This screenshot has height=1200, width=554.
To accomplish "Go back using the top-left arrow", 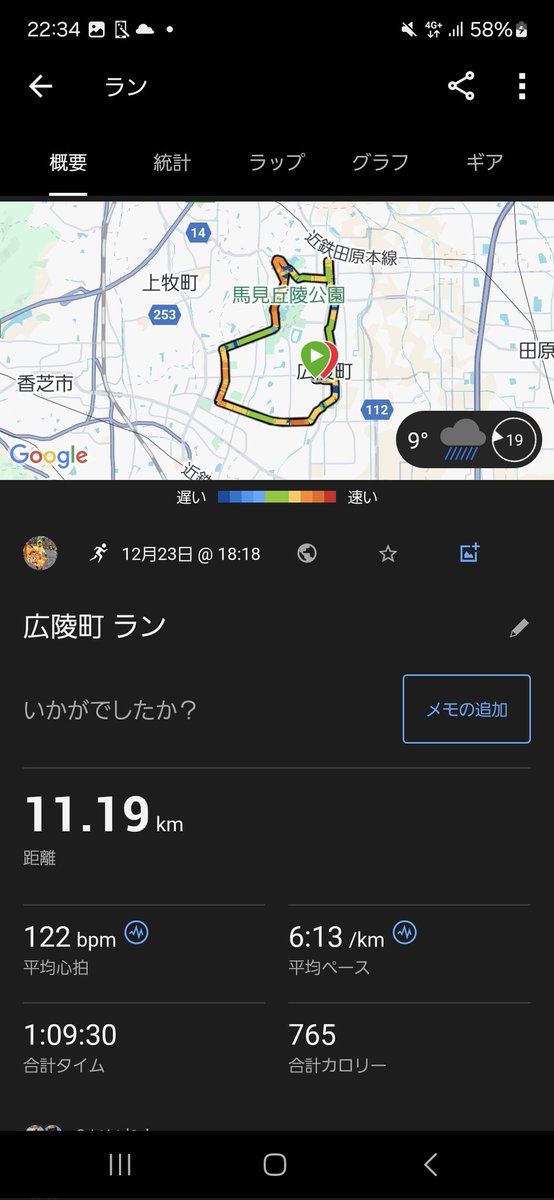I will tap(40, 87).
